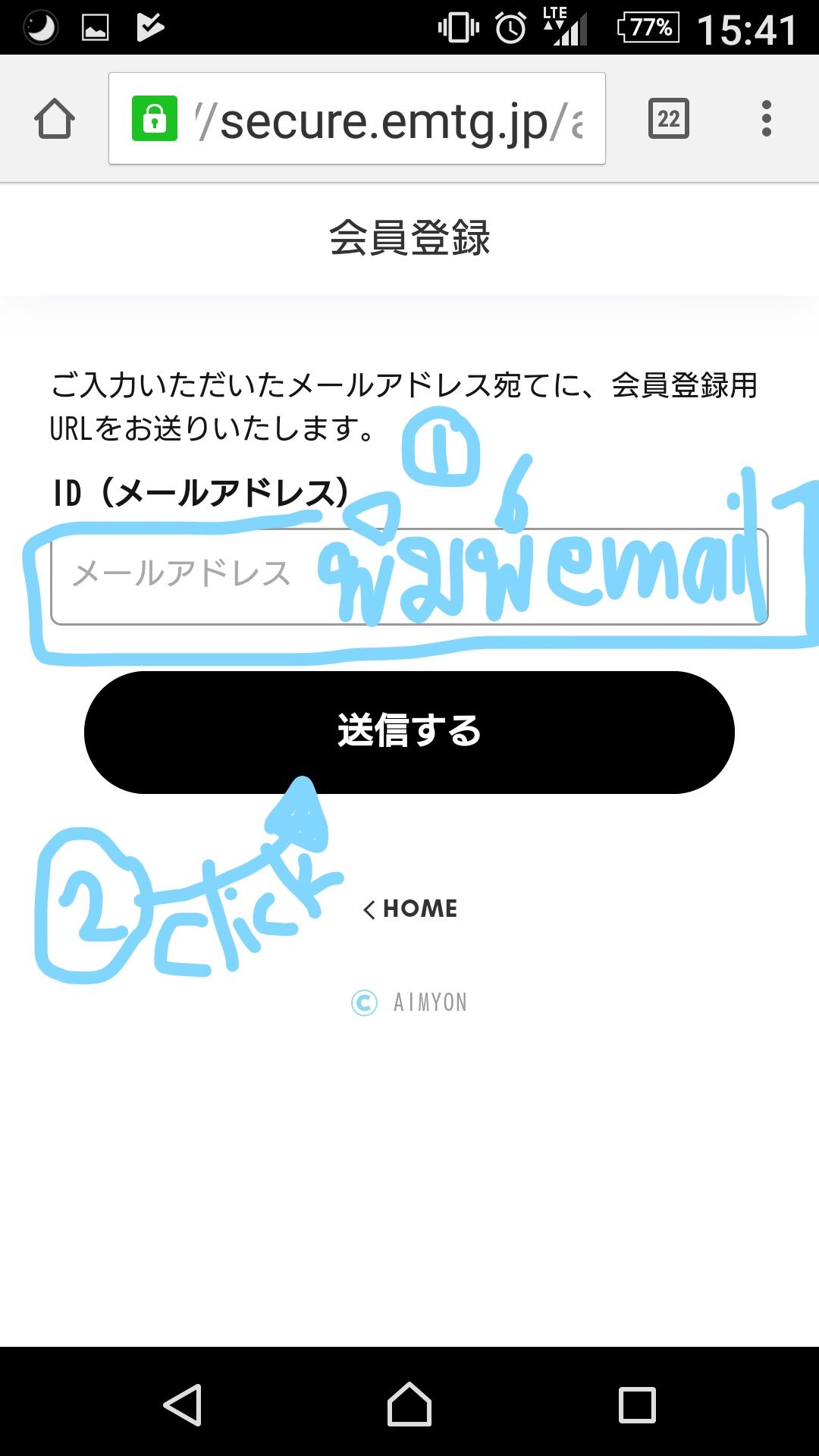Tap the system back navigation button
Viewport: 819px width, 1456px height.
(183, 1404)
